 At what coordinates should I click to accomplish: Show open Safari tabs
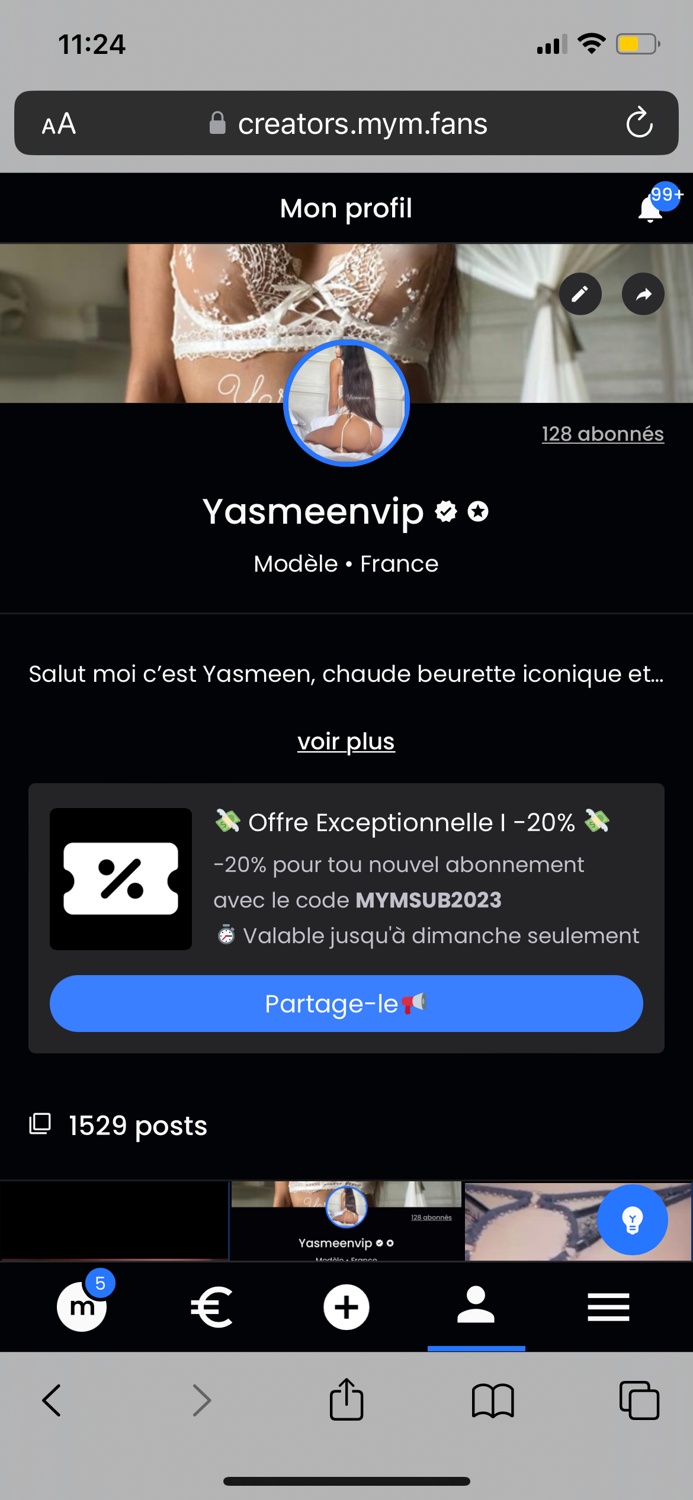click(639, 1400)
